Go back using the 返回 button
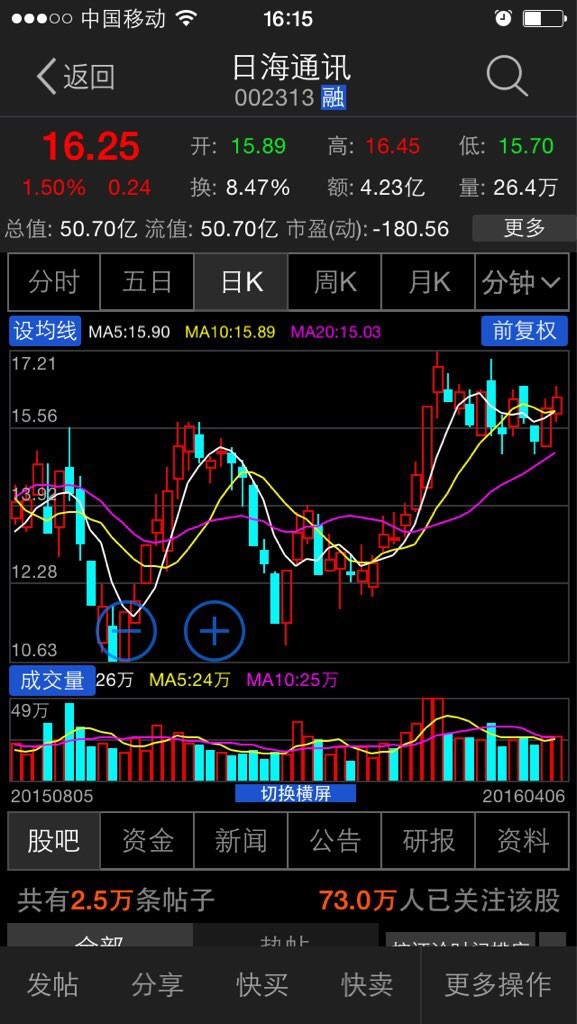 click(75, 76)
